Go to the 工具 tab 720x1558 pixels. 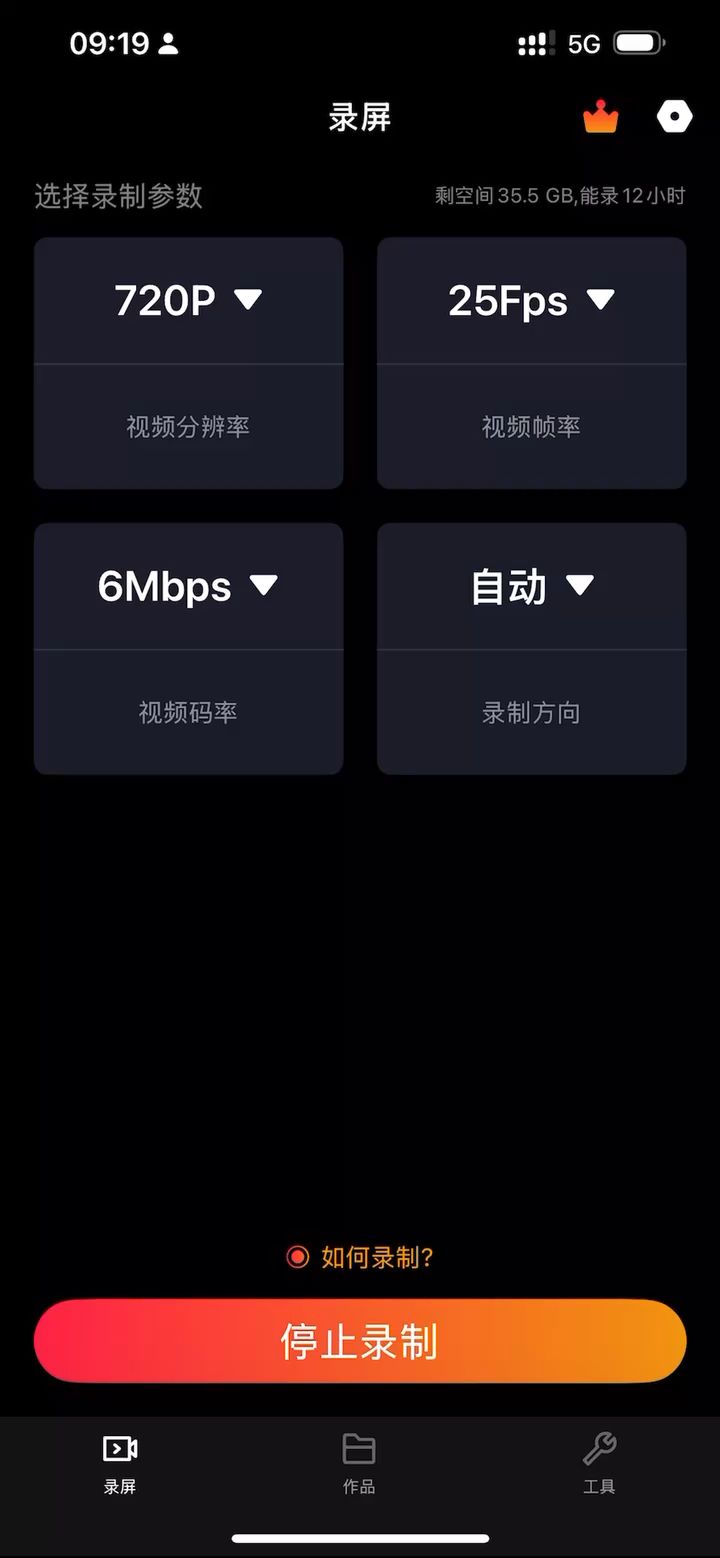pos(599,1463)
